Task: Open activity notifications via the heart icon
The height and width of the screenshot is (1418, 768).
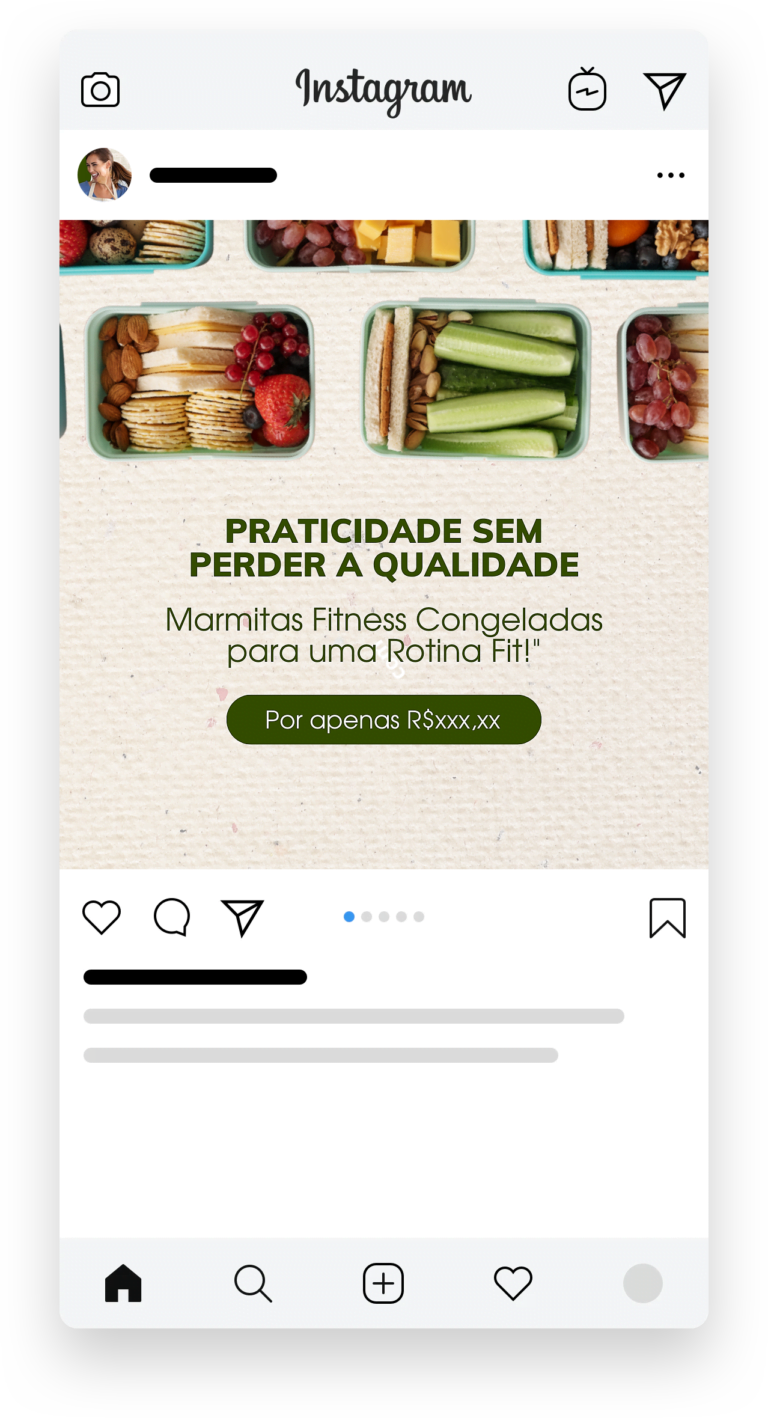Action: (x=513, y=1283)
